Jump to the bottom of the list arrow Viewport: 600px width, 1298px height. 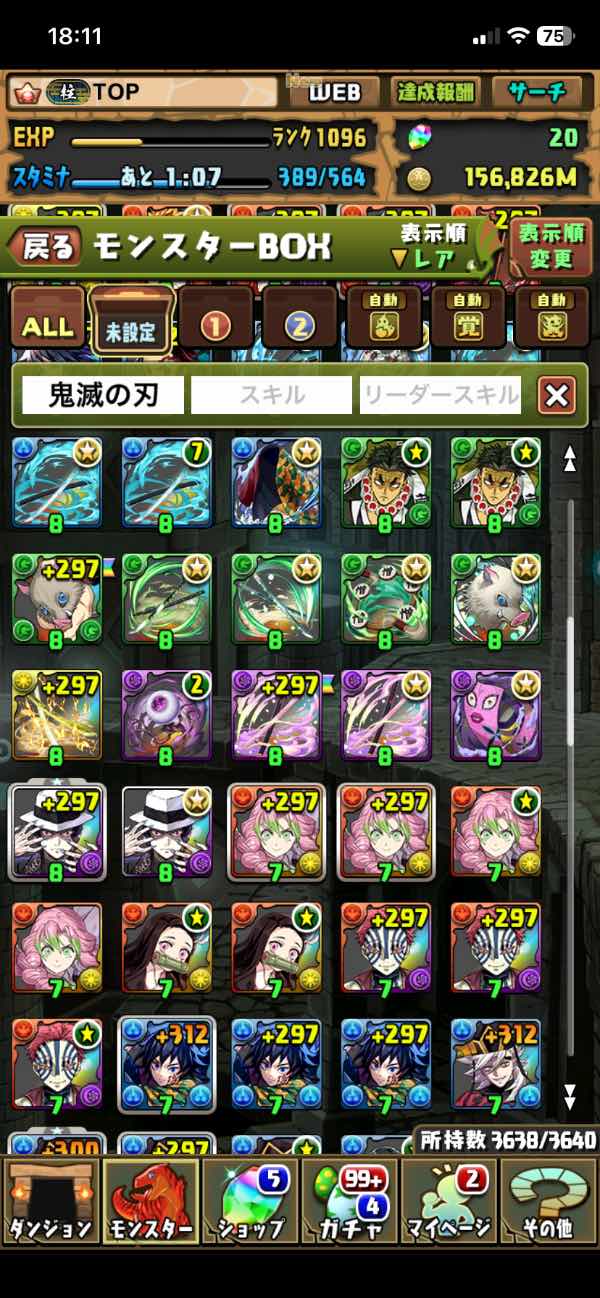tap(569, 1096)
